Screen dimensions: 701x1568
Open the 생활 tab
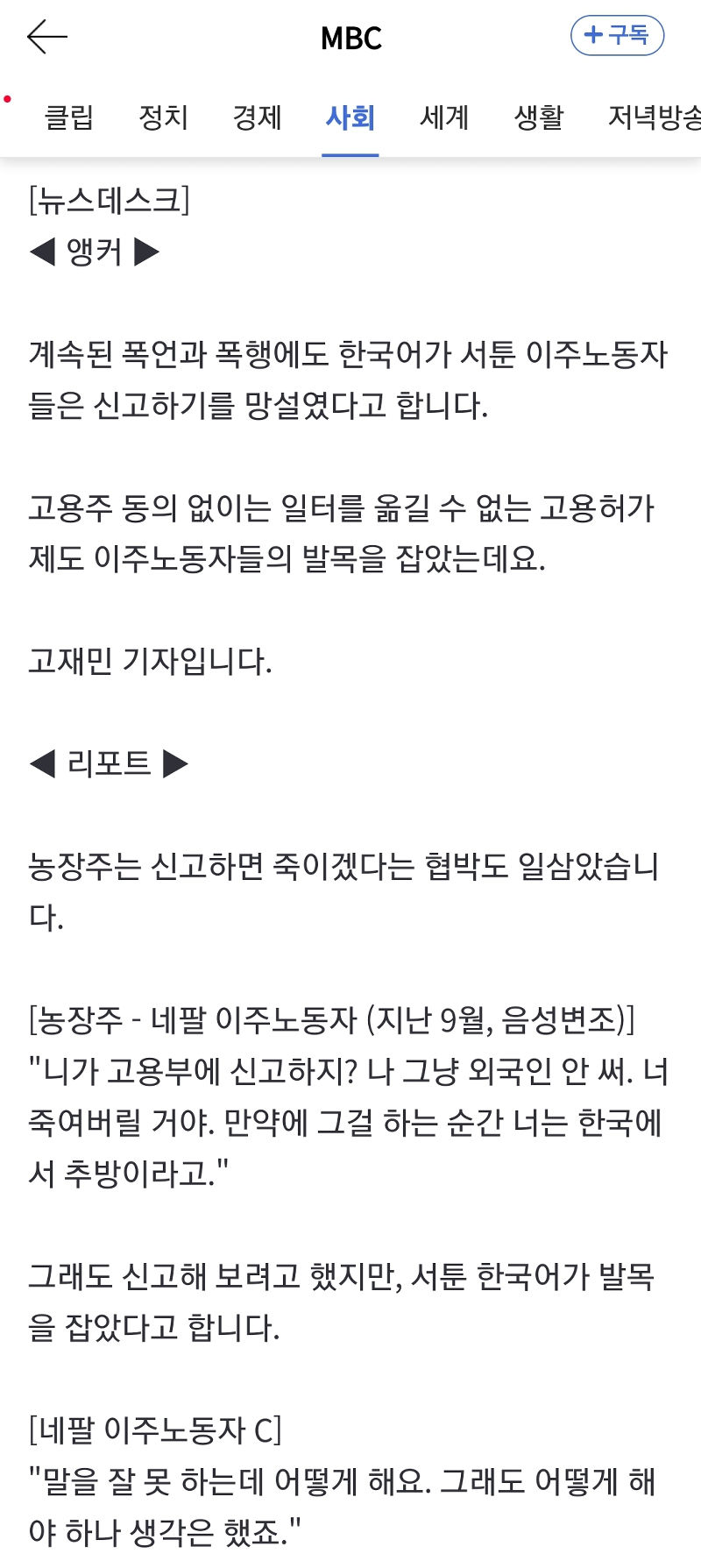coord(538,117)
